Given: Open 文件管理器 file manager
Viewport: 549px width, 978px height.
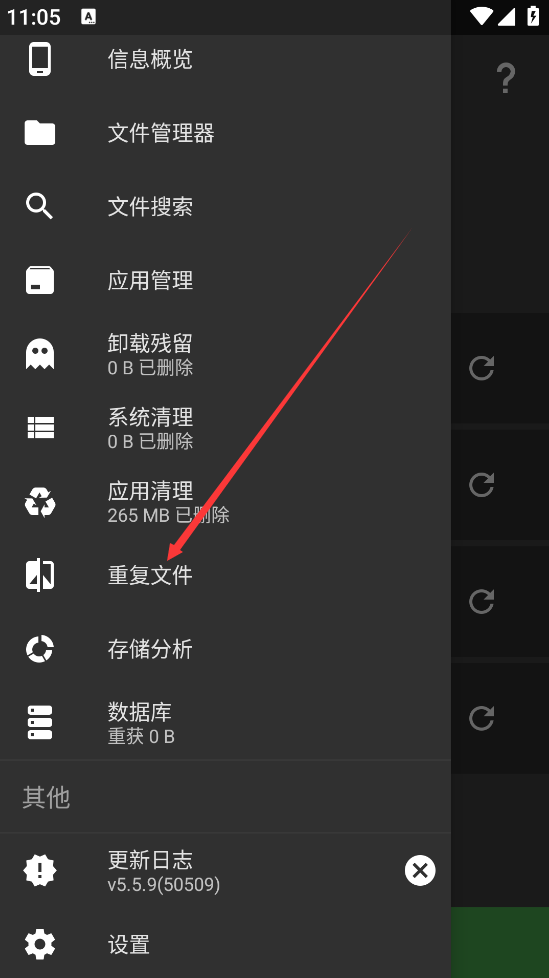Looking at the screenshot, I should [225, 133].
